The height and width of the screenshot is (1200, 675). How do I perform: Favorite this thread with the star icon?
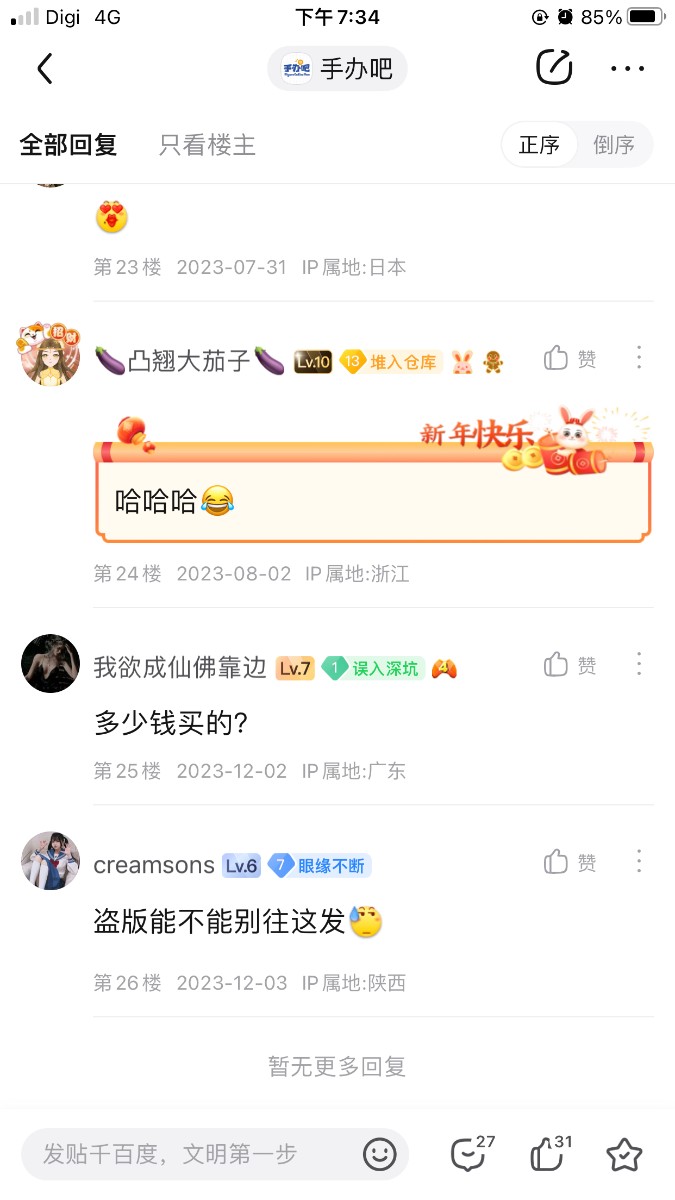624,1154
